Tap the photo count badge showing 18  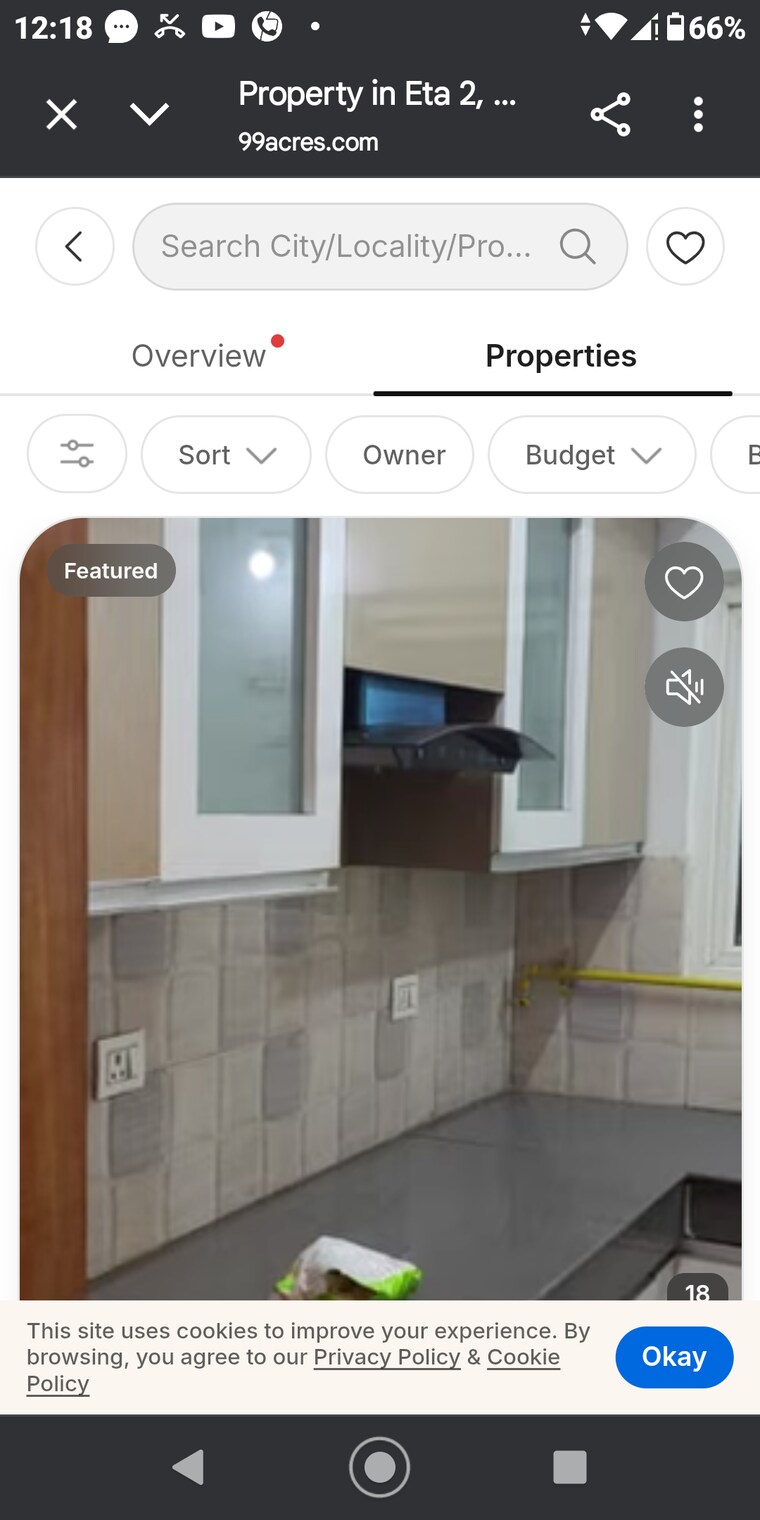pyautogui.click(x=697, y=1293)
